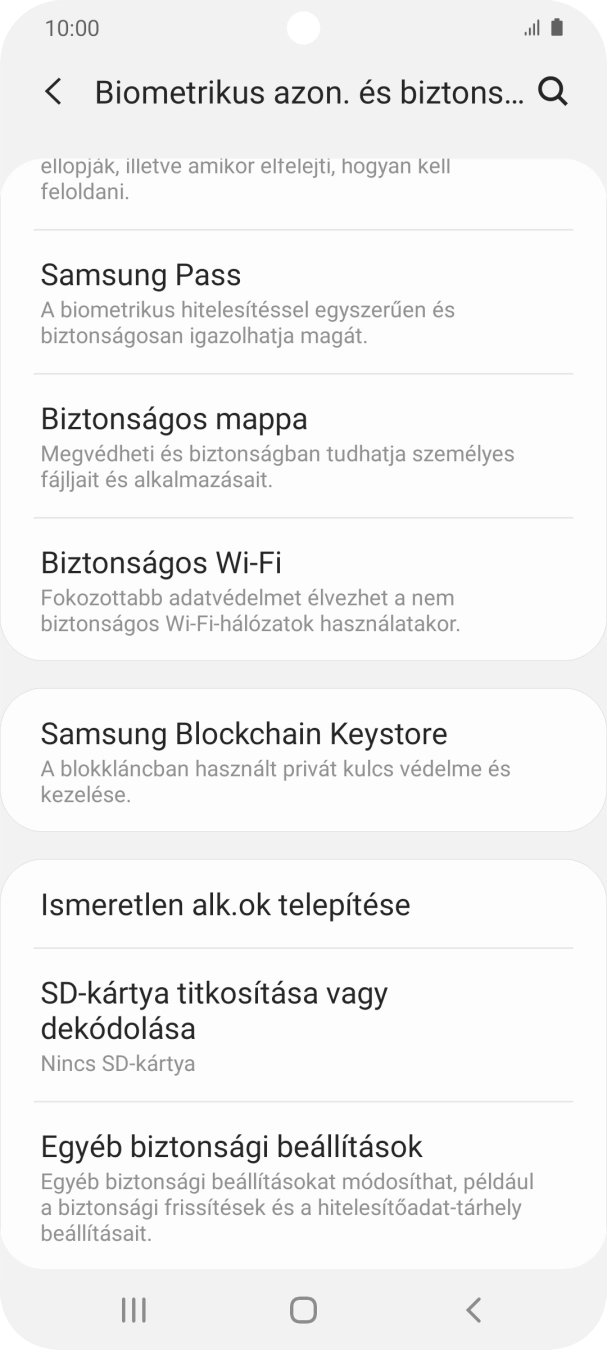Go to the home screen

pos(303,1310)
